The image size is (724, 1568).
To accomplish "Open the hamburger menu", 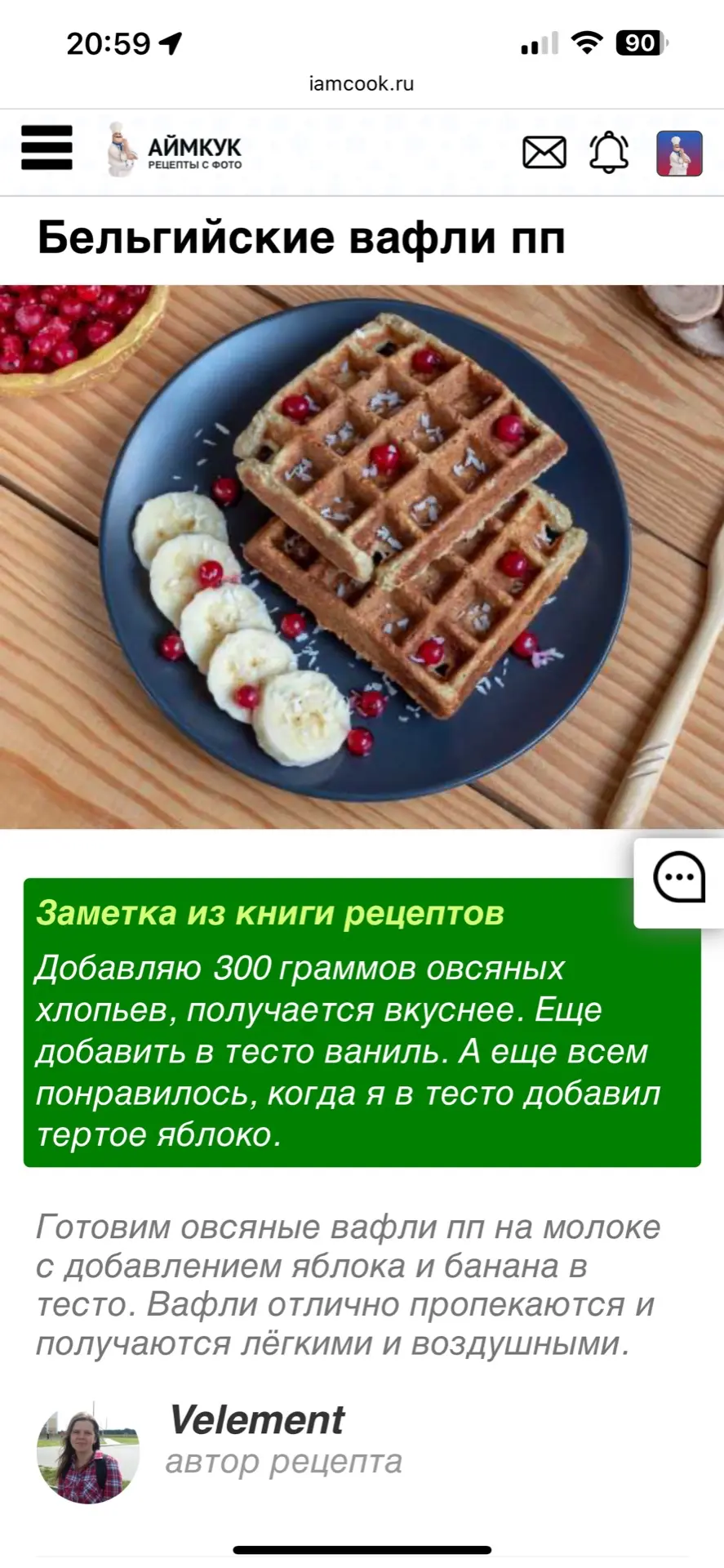I will [x=47, y=148].
